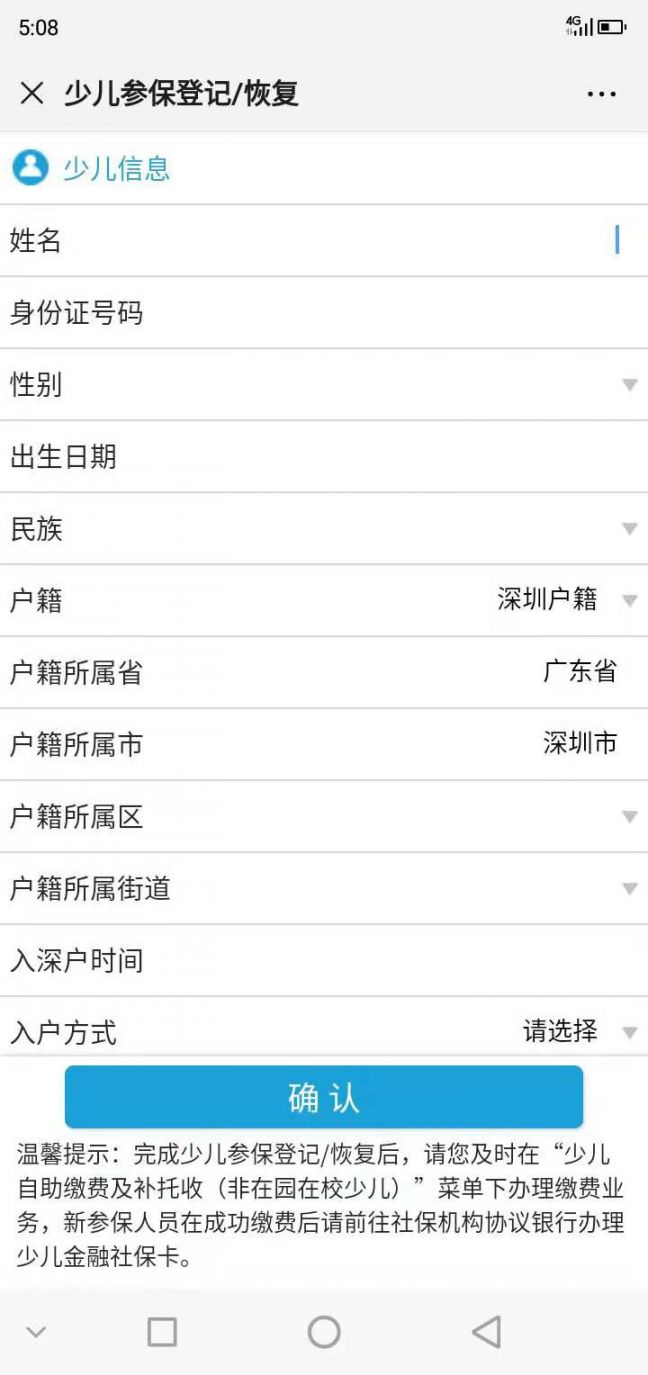The image size is (648, 1375).
Task: Close the 少儿参保登记/恢复 page
Action: 32,94
